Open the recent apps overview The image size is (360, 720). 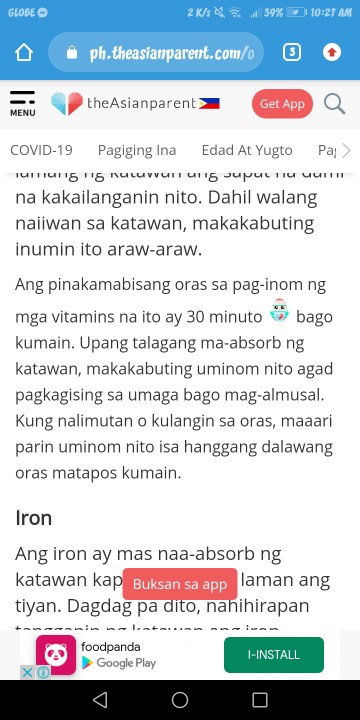(260, 700)
